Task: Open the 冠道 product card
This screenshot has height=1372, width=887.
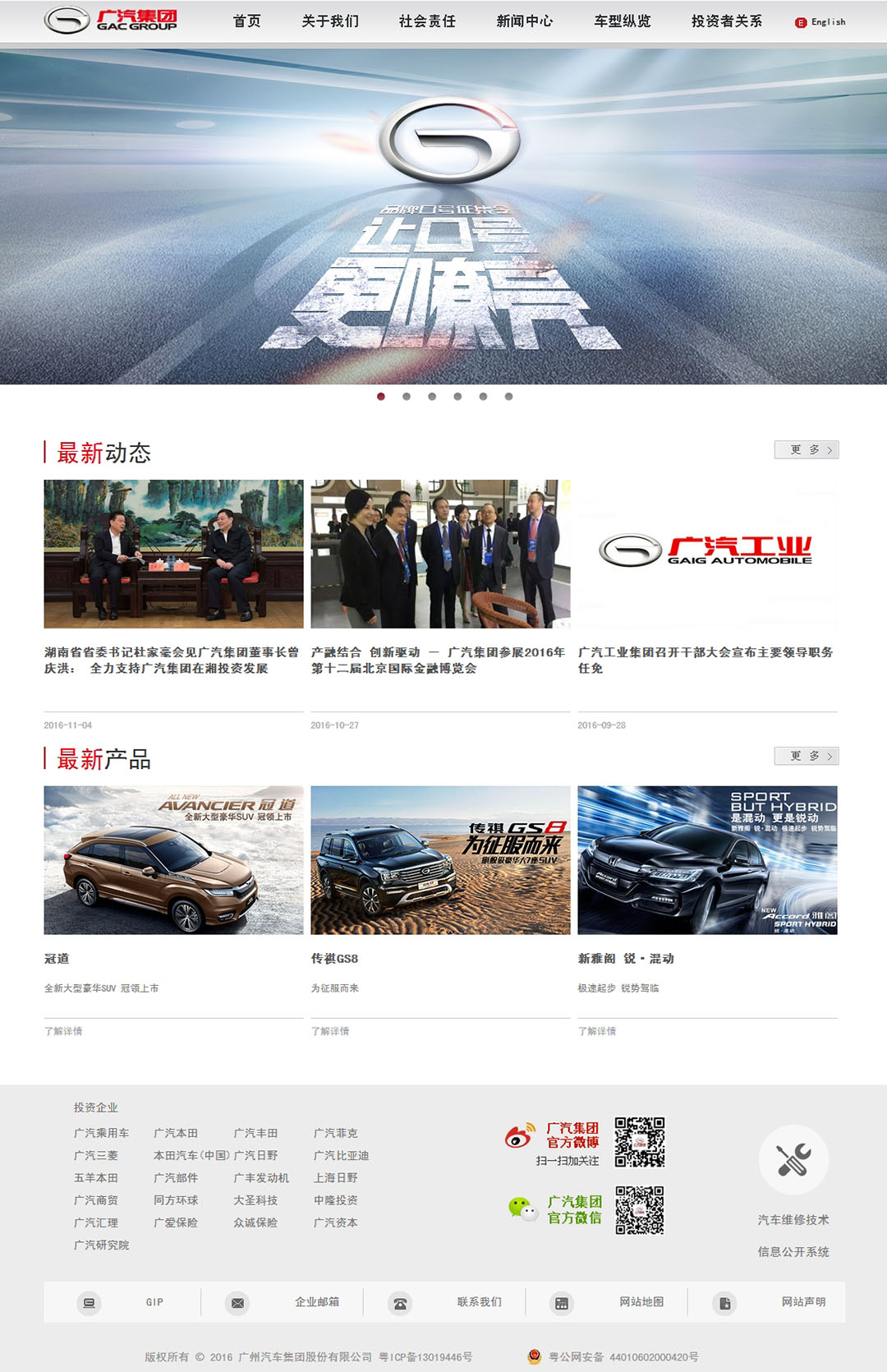Action: 173,860
